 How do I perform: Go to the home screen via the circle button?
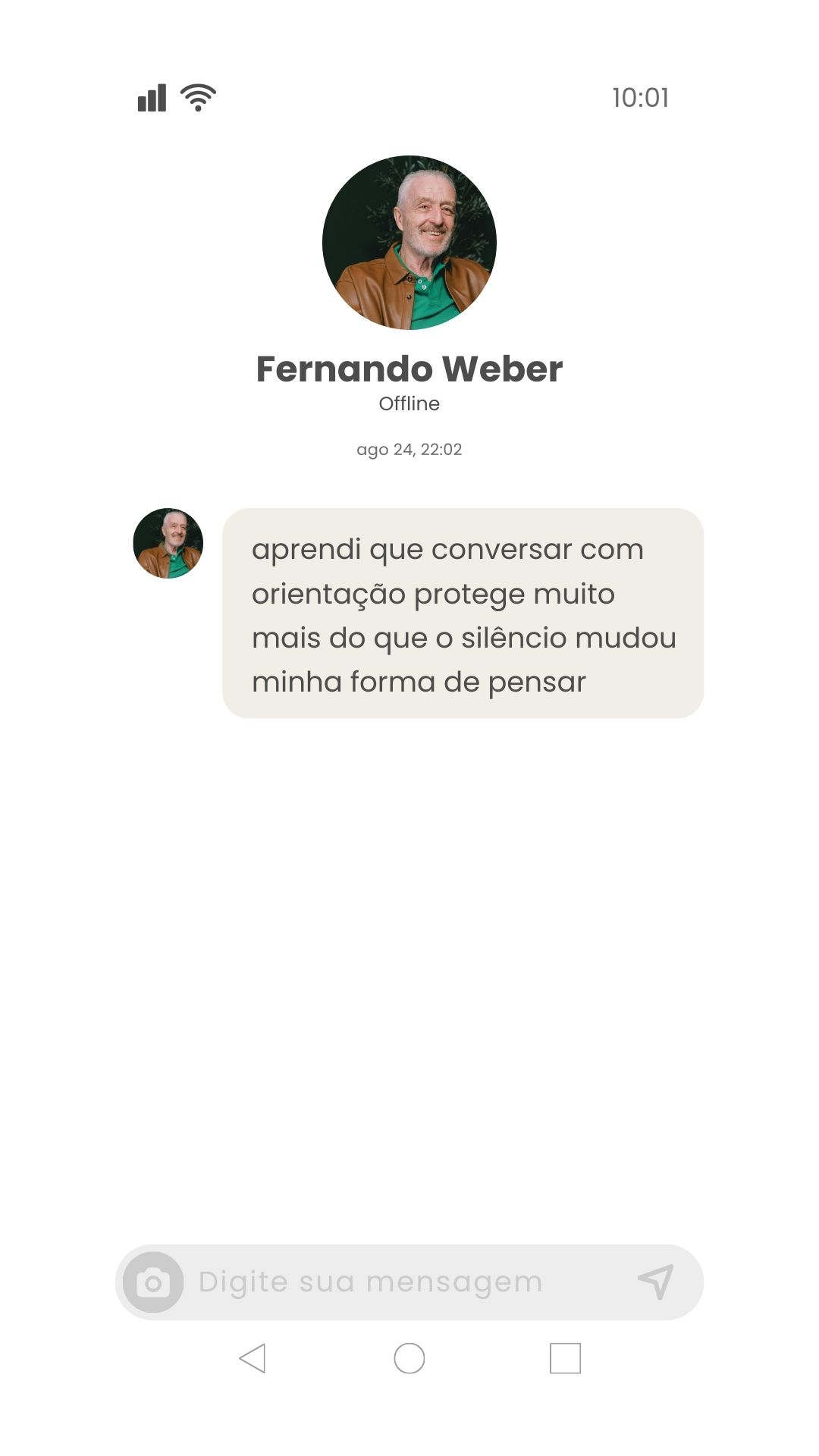pos(409,1358)
